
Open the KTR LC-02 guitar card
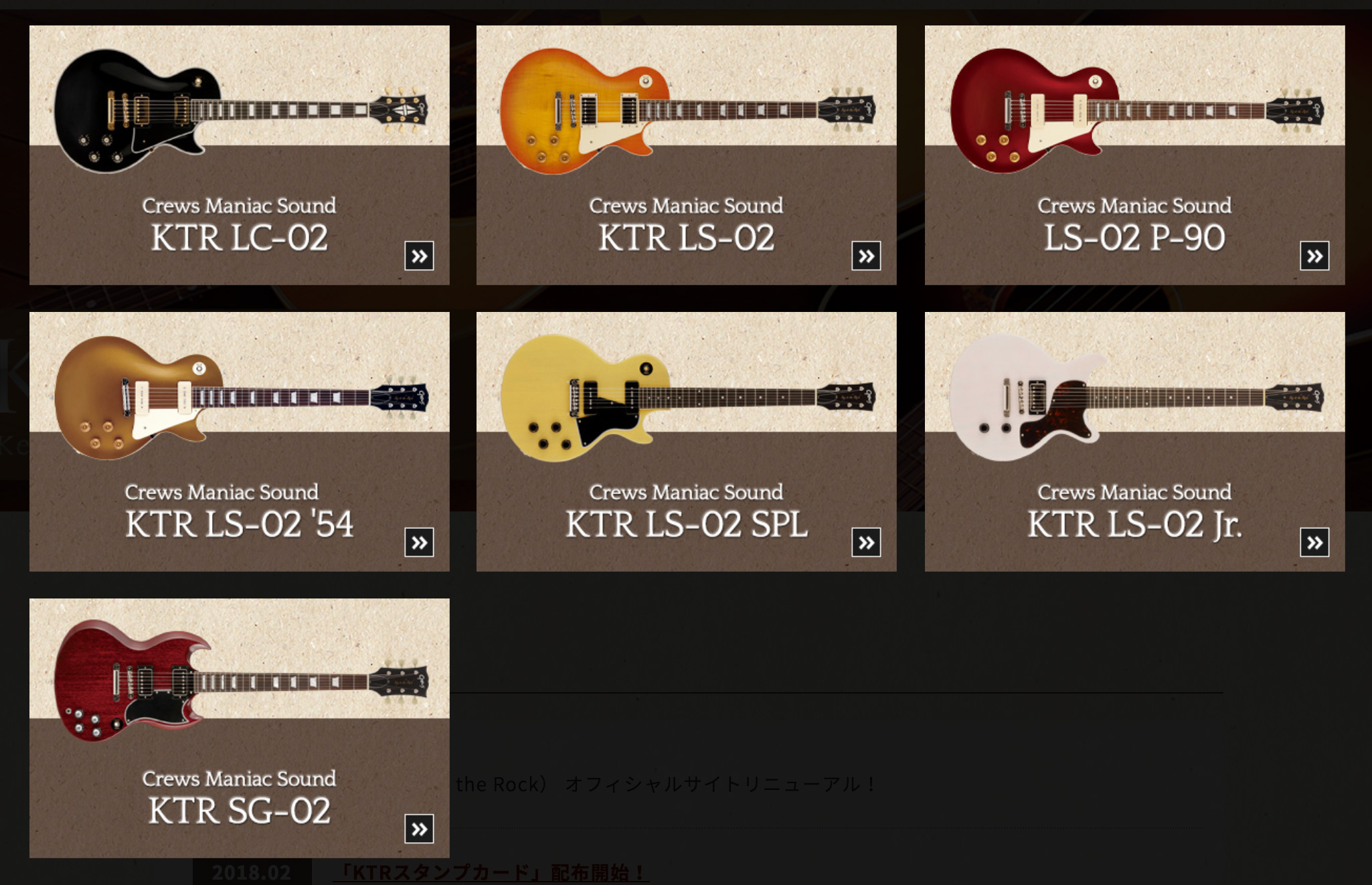click(x=239, y=155)
